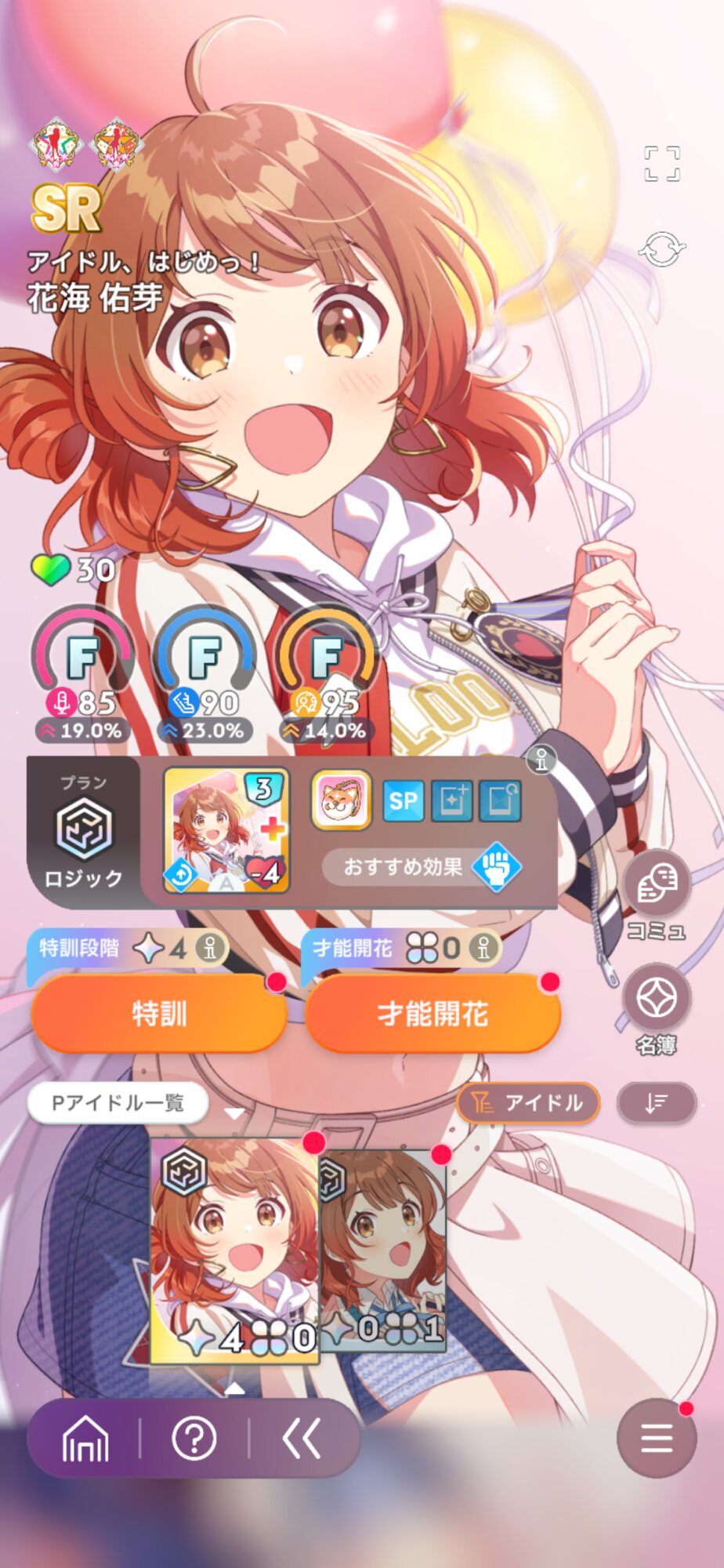This screenshot has height=1568, width=724.
Task: Tap the 才能開花 button
Action: tap(433, 1014)
